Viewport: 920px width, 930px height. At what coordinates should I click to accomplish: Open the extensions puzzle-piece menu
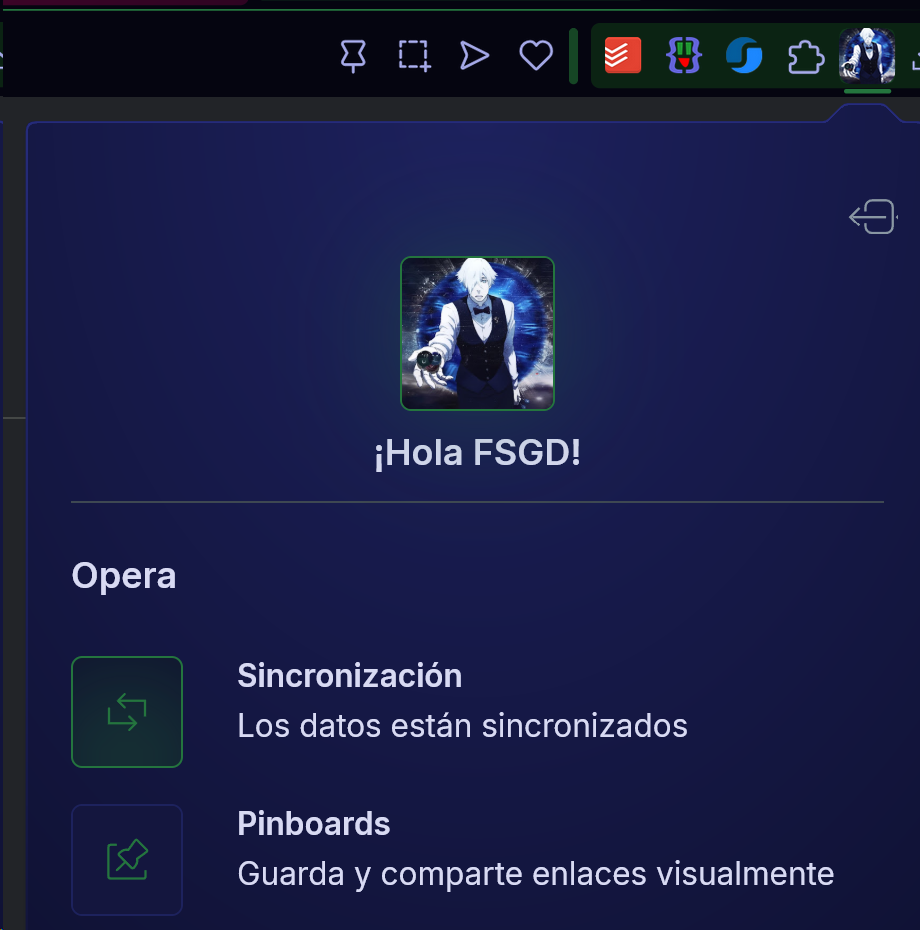click(806, 57)
